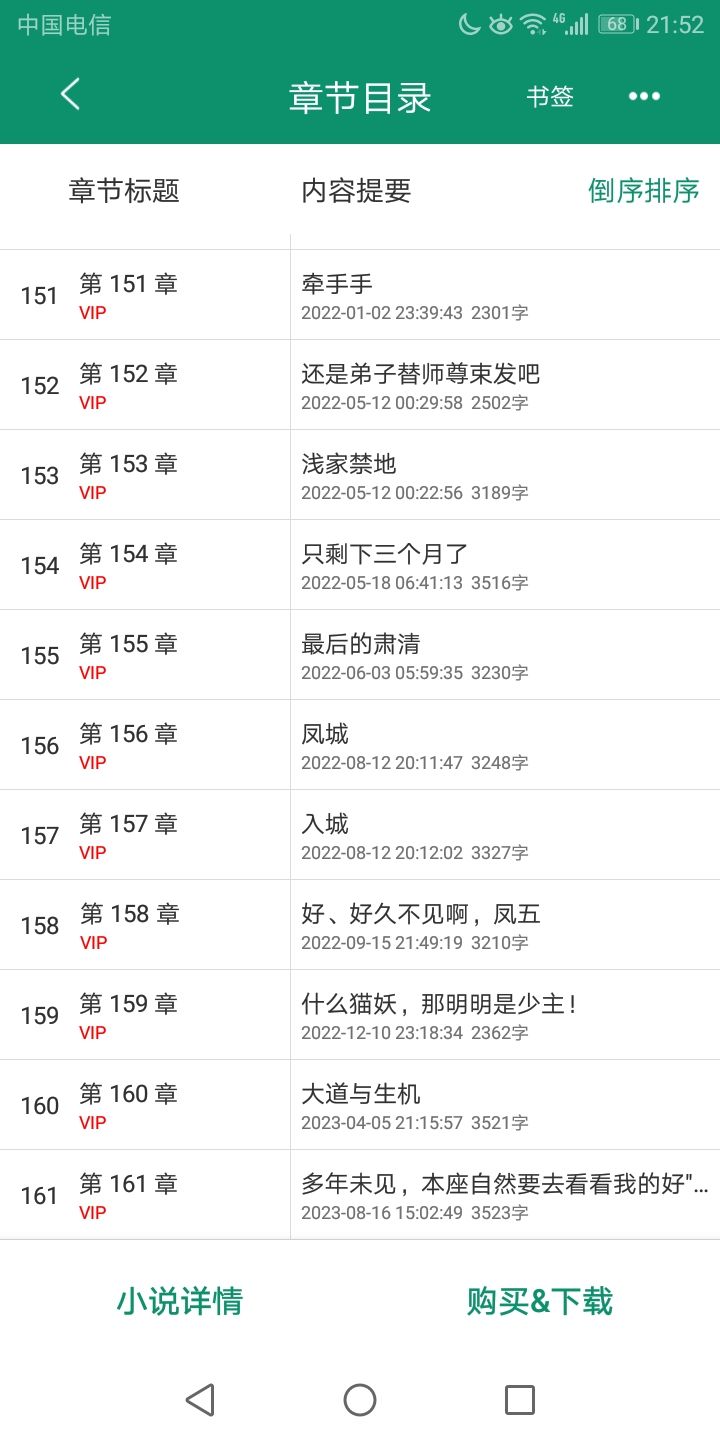Image resolution: width=720 pixels, height=1440 pixels.
Task: Open chapter 152 还是弟子替师尊束发吧
Action: (x=360, y=385)
